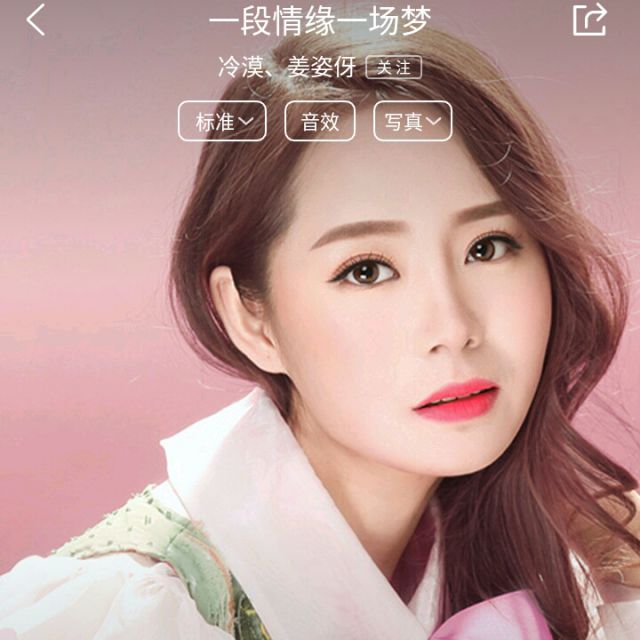Open the 标准 quality dropdown
Screen dimensions: 640x640
tap(222, 122)
